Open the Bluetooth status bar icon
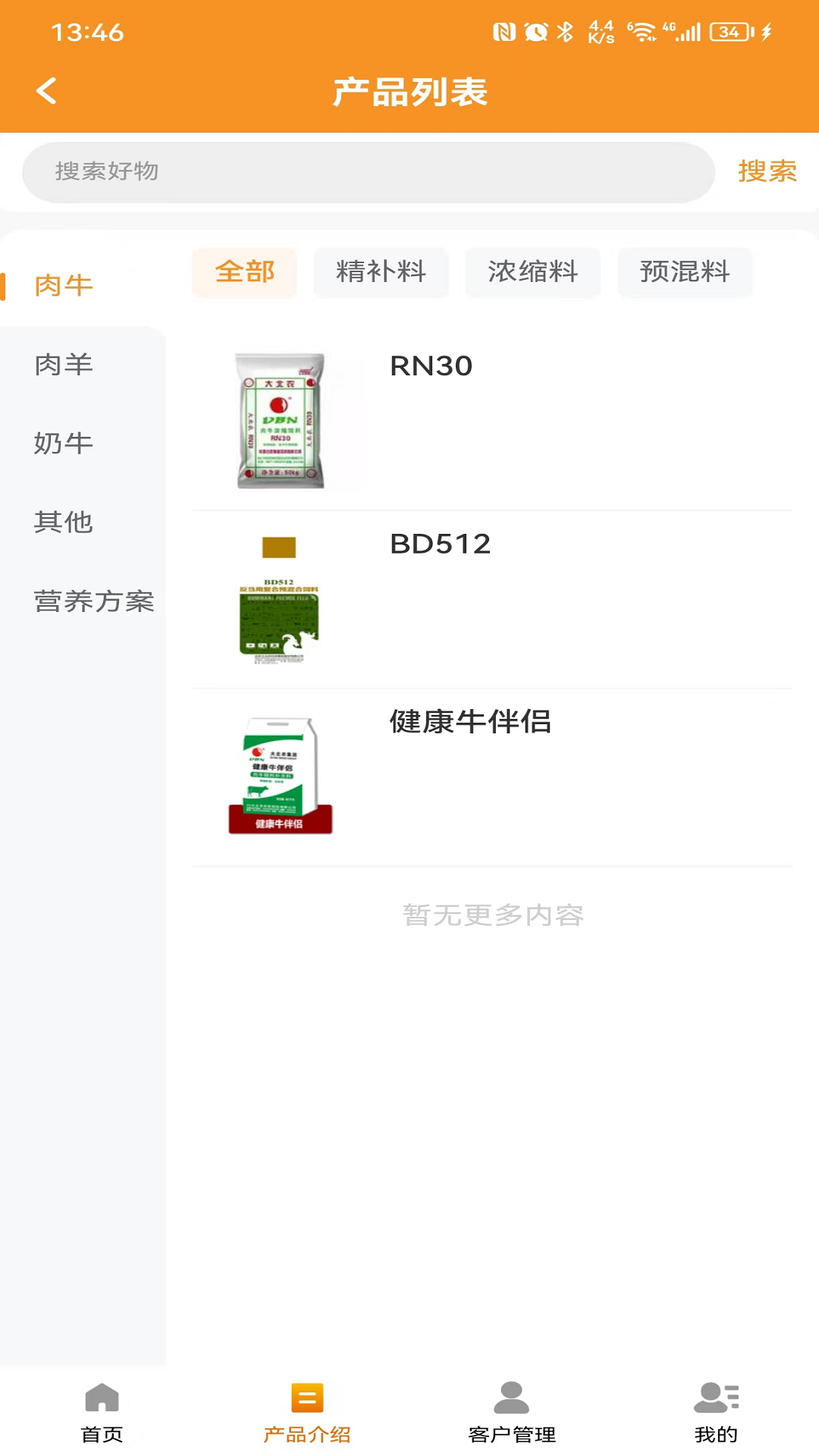The image size is (819, 1456). 564,32
